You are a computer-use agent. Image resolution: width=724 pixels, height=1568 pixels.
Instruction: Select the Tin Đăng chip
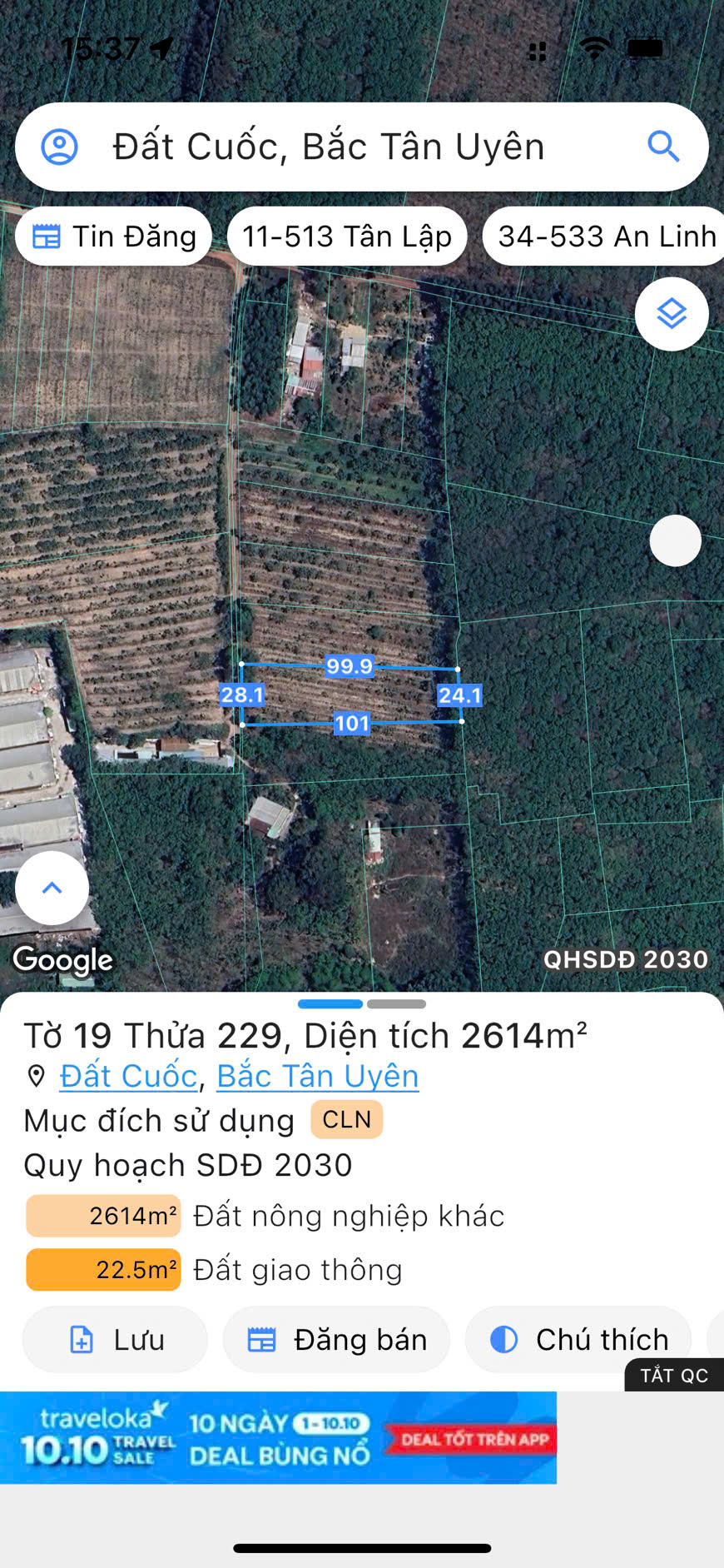point(115,236)
